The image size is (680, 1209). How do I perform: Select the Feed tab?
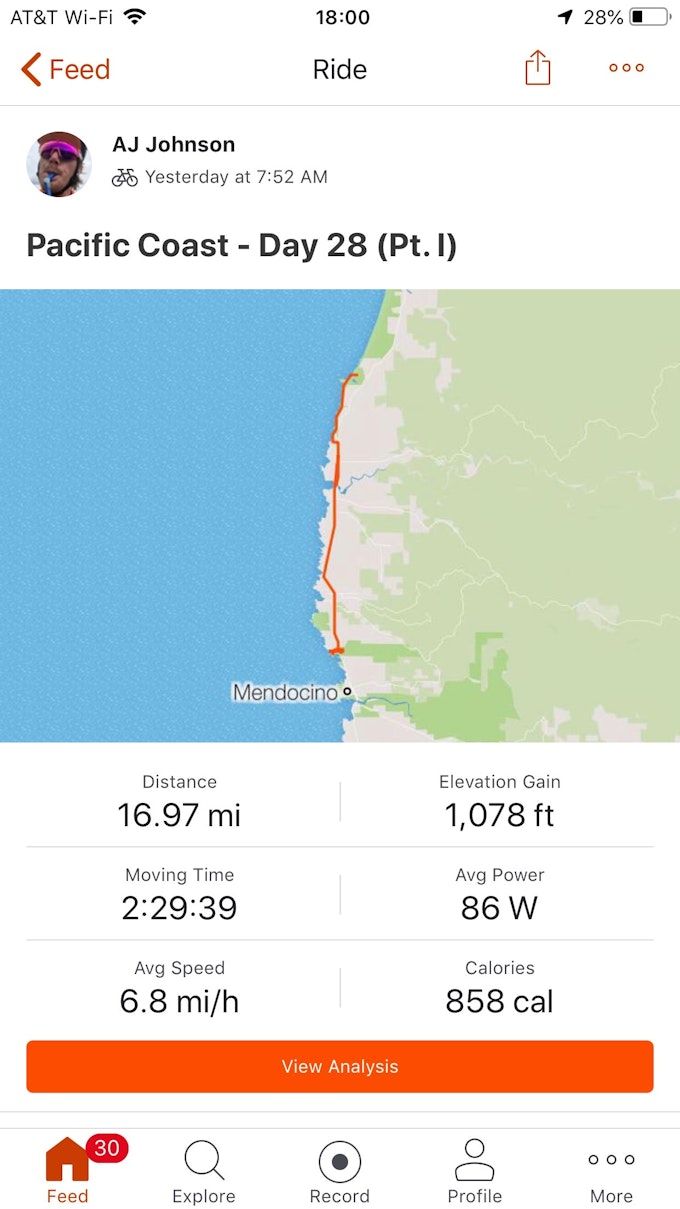(x=68, y=1172)
